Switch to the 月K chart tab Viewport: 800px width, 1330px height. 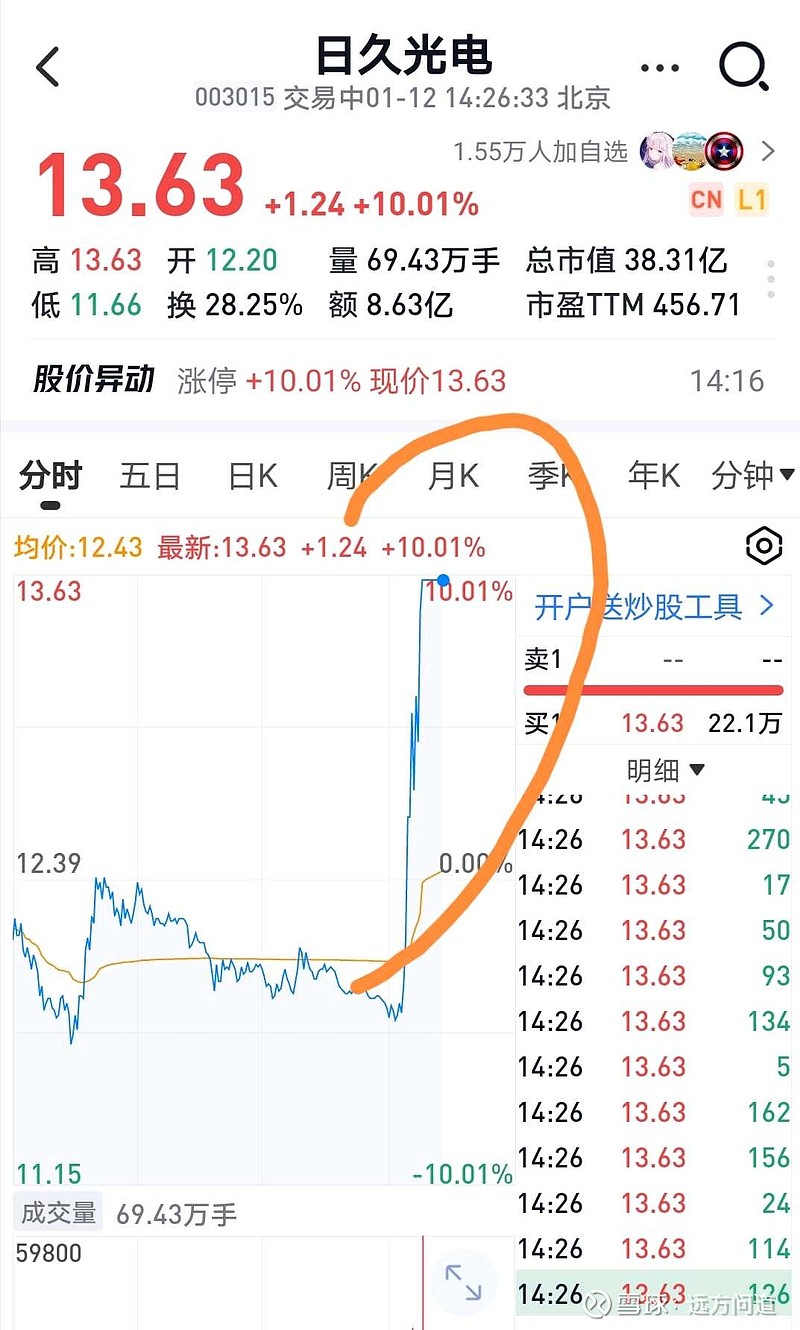(453, 476)
